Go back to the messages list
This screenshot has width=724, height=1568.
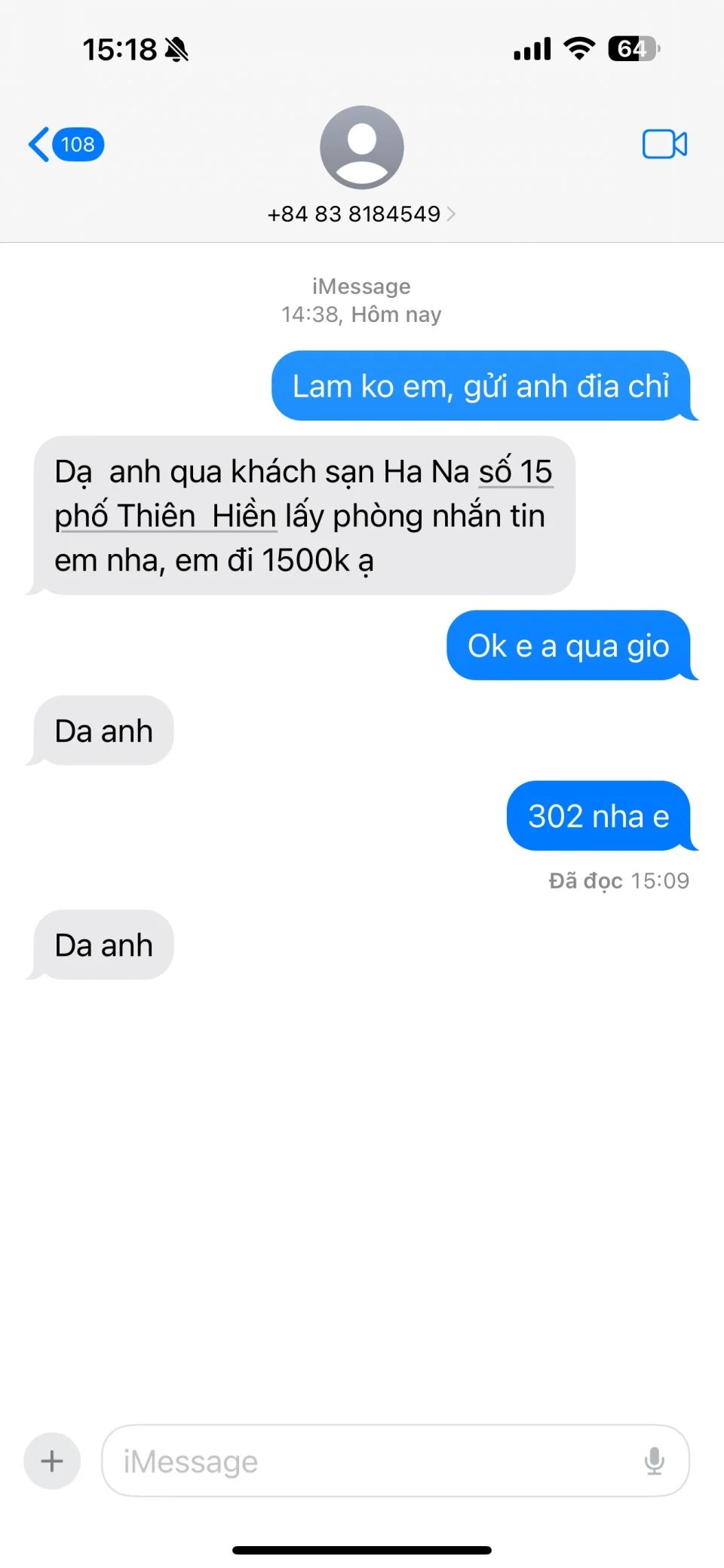tap(64, 144)
